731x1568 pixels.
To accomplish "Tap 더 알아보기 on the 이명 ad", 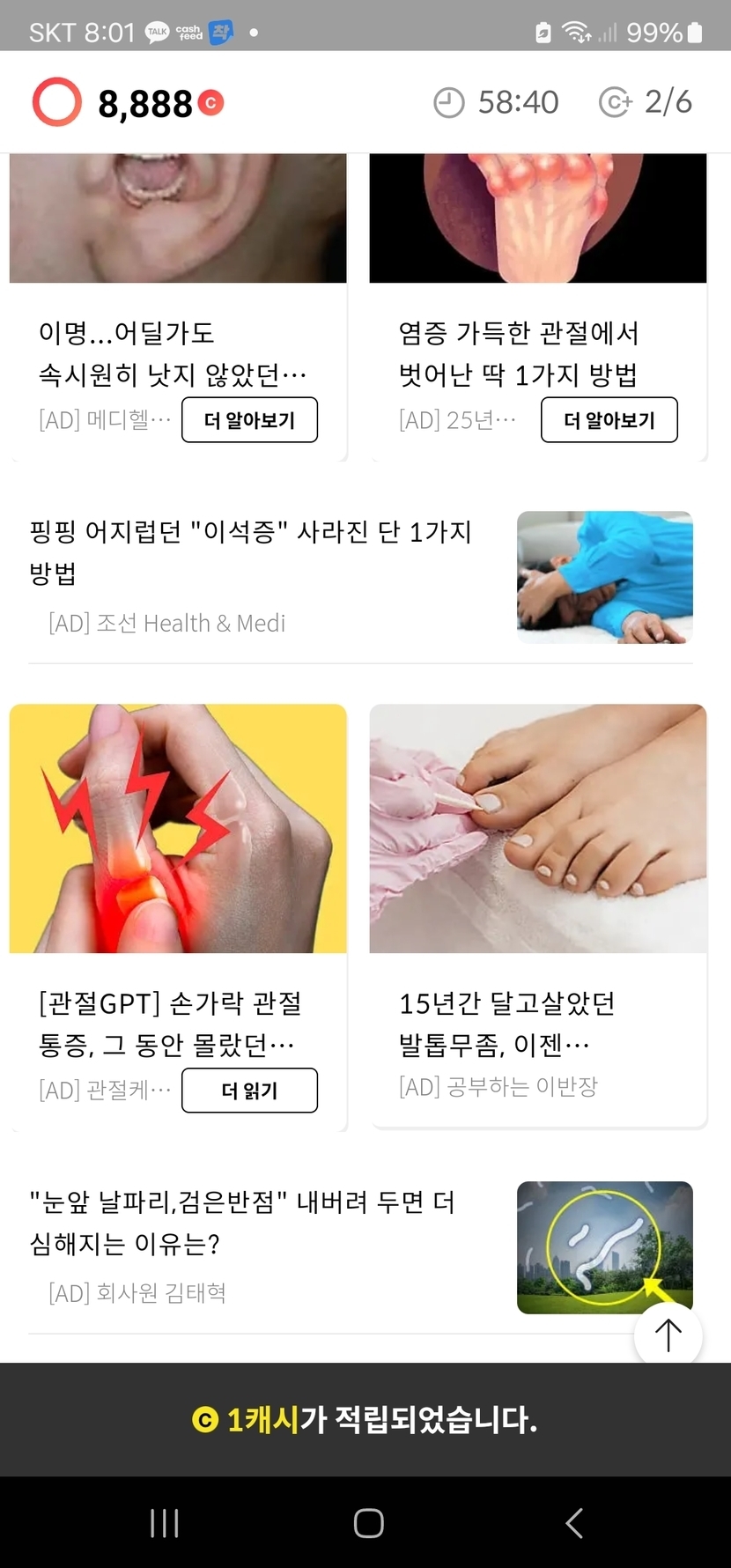I will click(249, 420).
